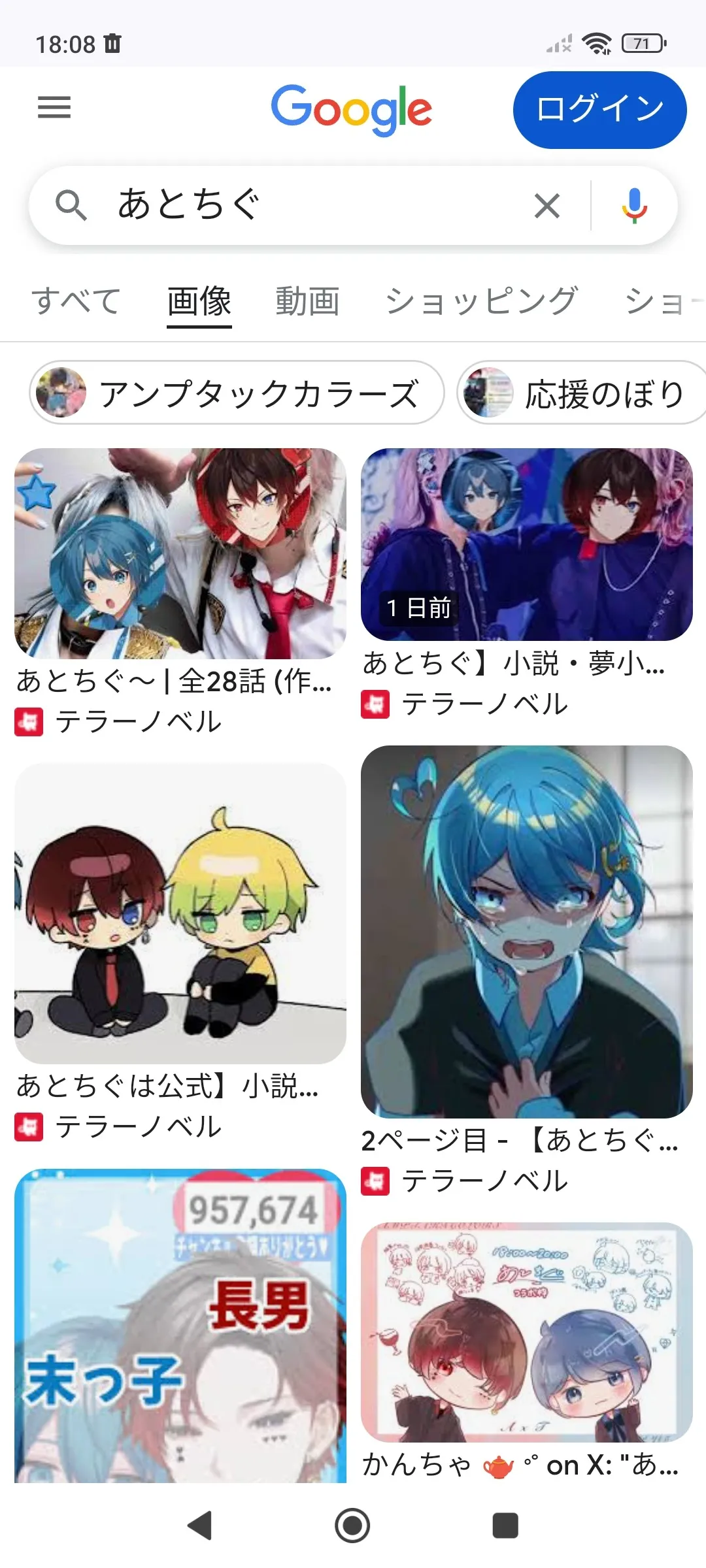
Task: Clear the search query text
Action: coord(546,206)
